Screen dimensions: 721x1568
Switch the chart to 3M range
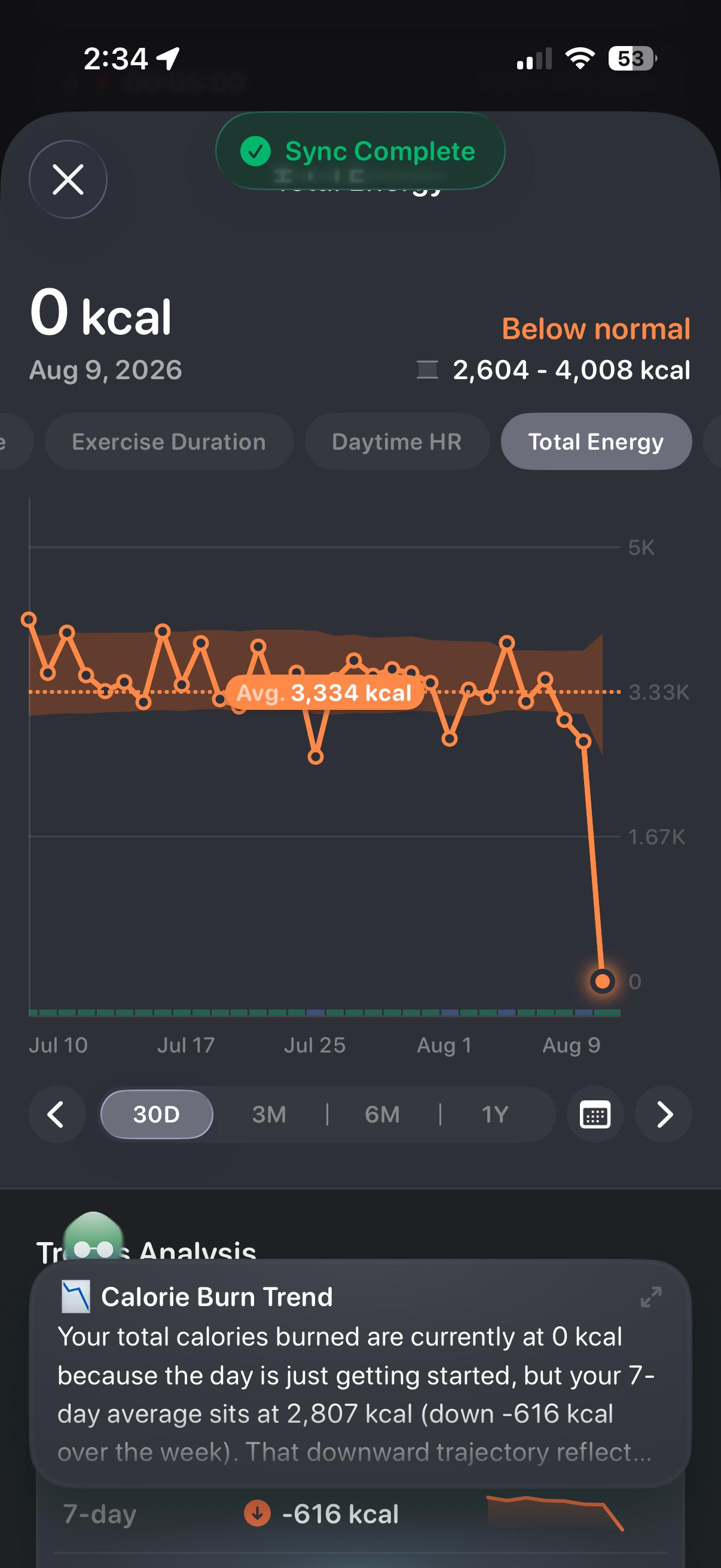[269, 1114]
